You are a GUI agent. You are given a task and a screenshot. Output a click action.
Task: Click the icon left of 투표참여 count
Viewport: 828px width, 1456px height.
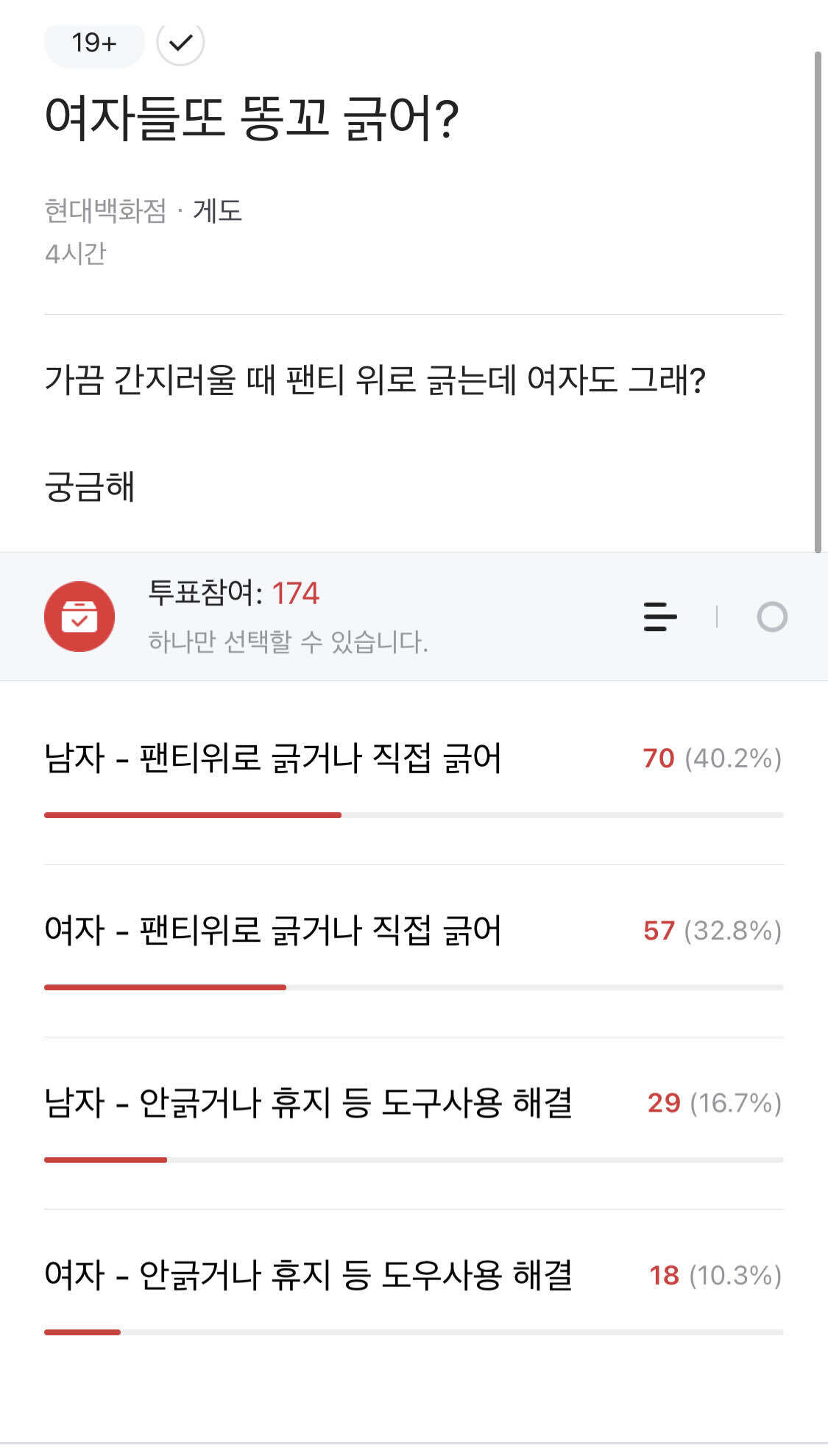tap(79, 617)
